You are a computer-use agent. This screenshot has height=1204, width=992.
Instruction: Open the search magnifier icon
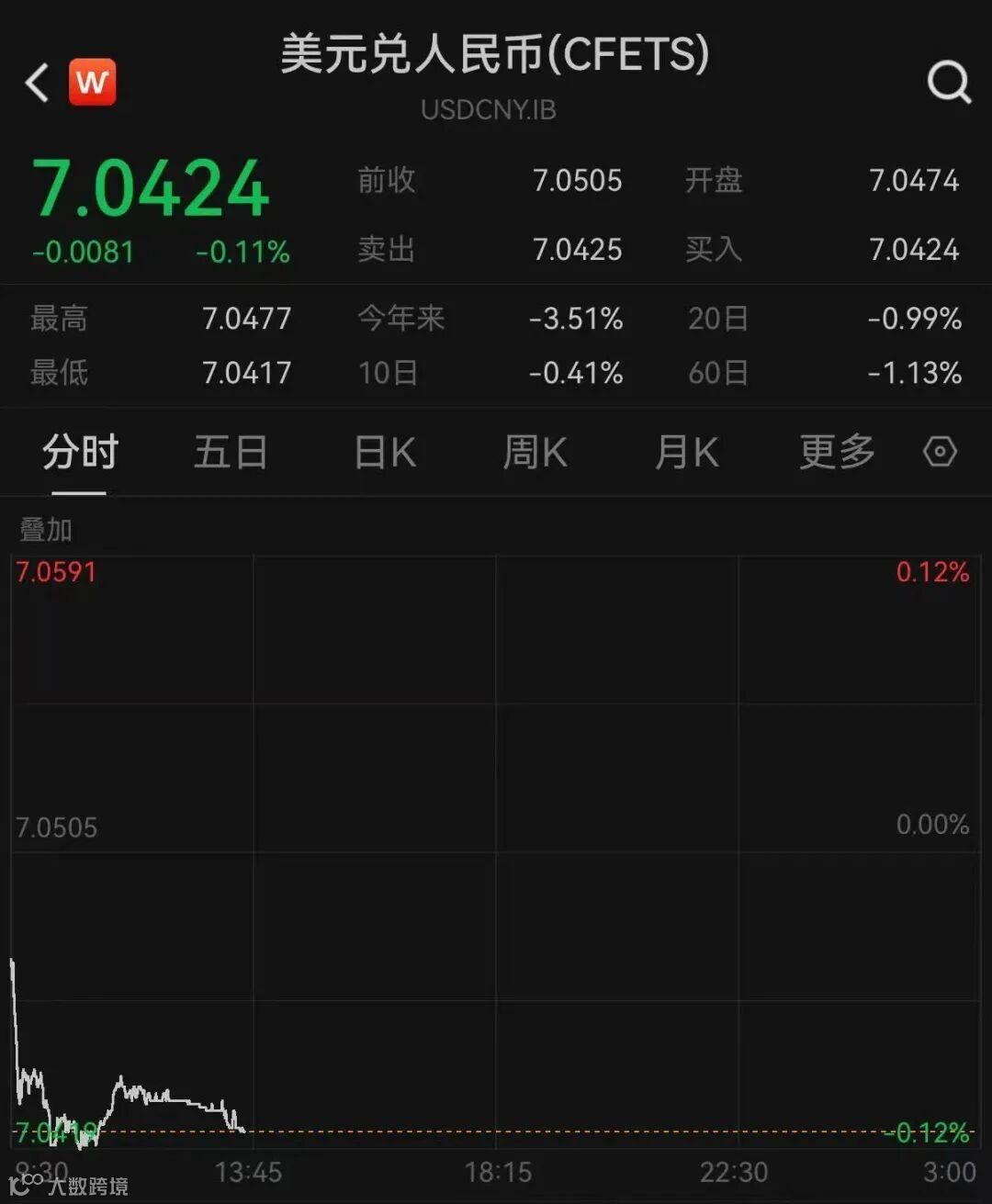(x=949, y=83)
